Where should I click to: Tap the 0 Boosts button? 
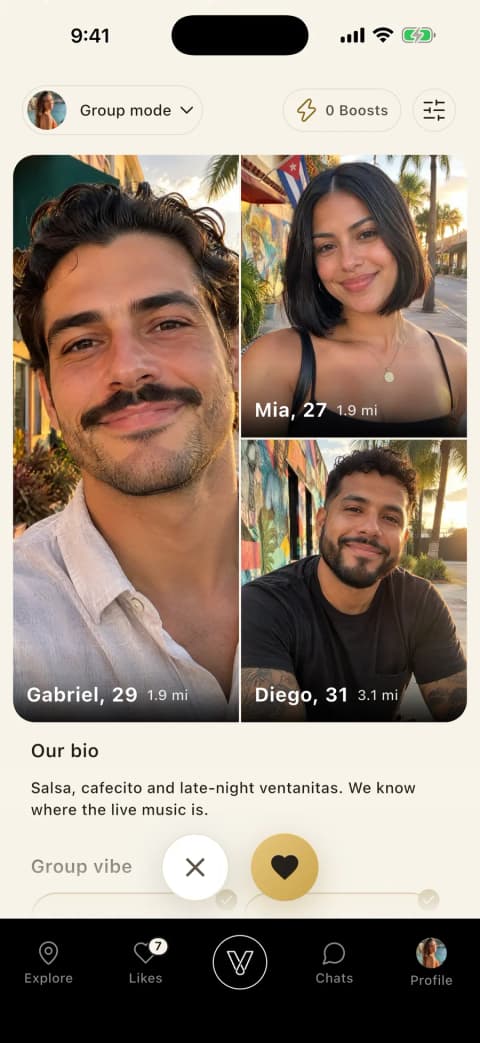click(x=342, y=110)
